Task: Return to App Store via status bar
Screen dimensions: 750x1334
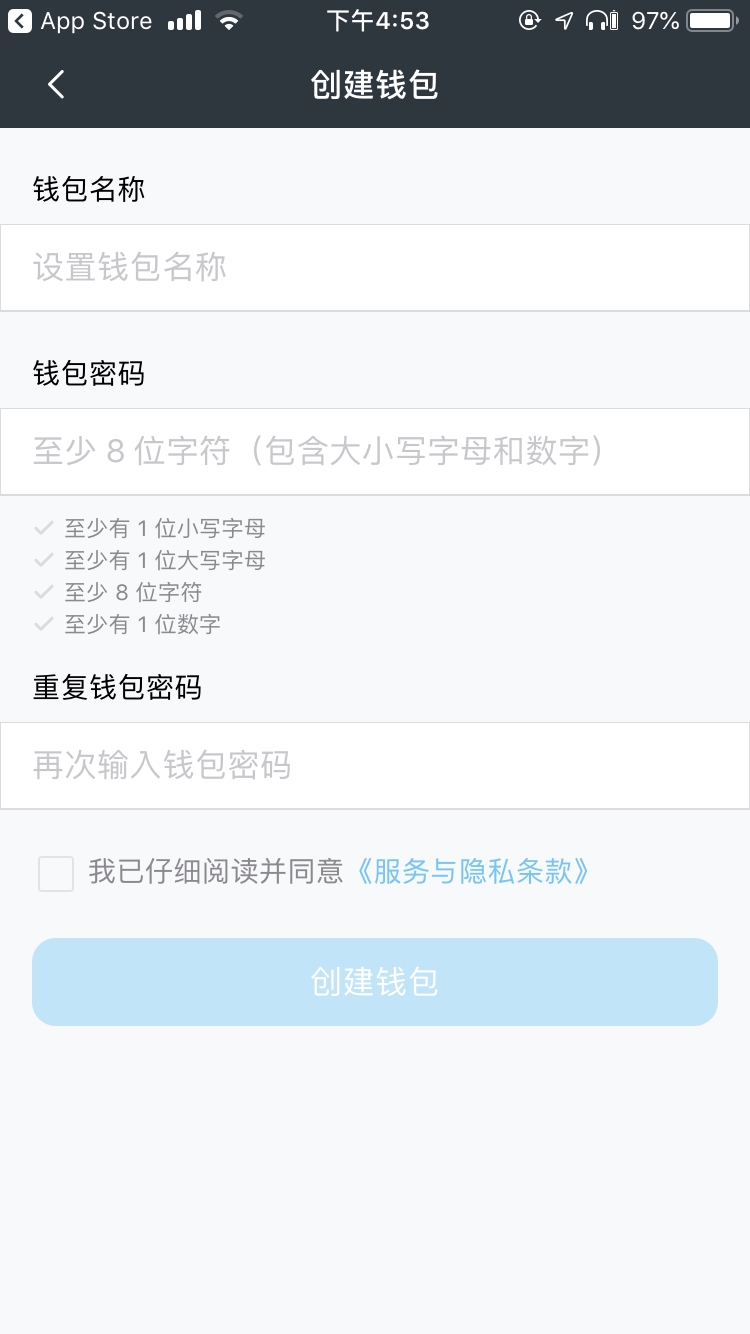Action: click(x=80, y=21)
